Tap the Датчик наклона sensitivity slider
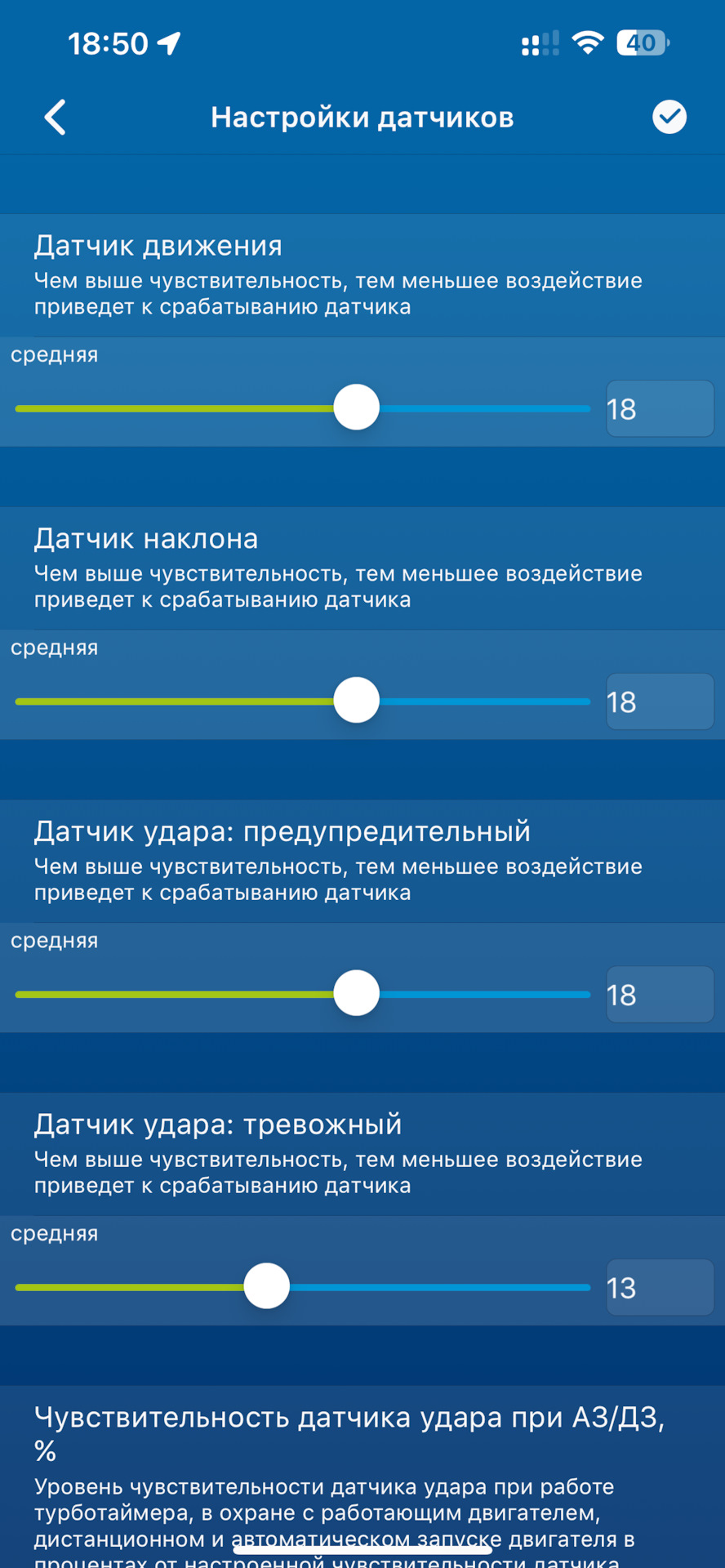 pos(357,701)
